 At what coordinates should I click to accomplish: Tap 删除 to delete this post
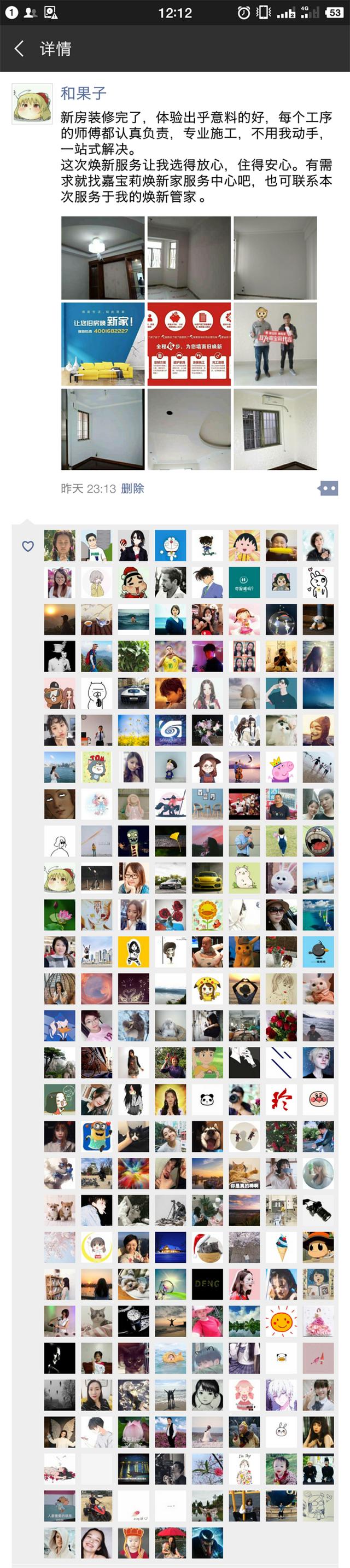[x=133, y=488]
